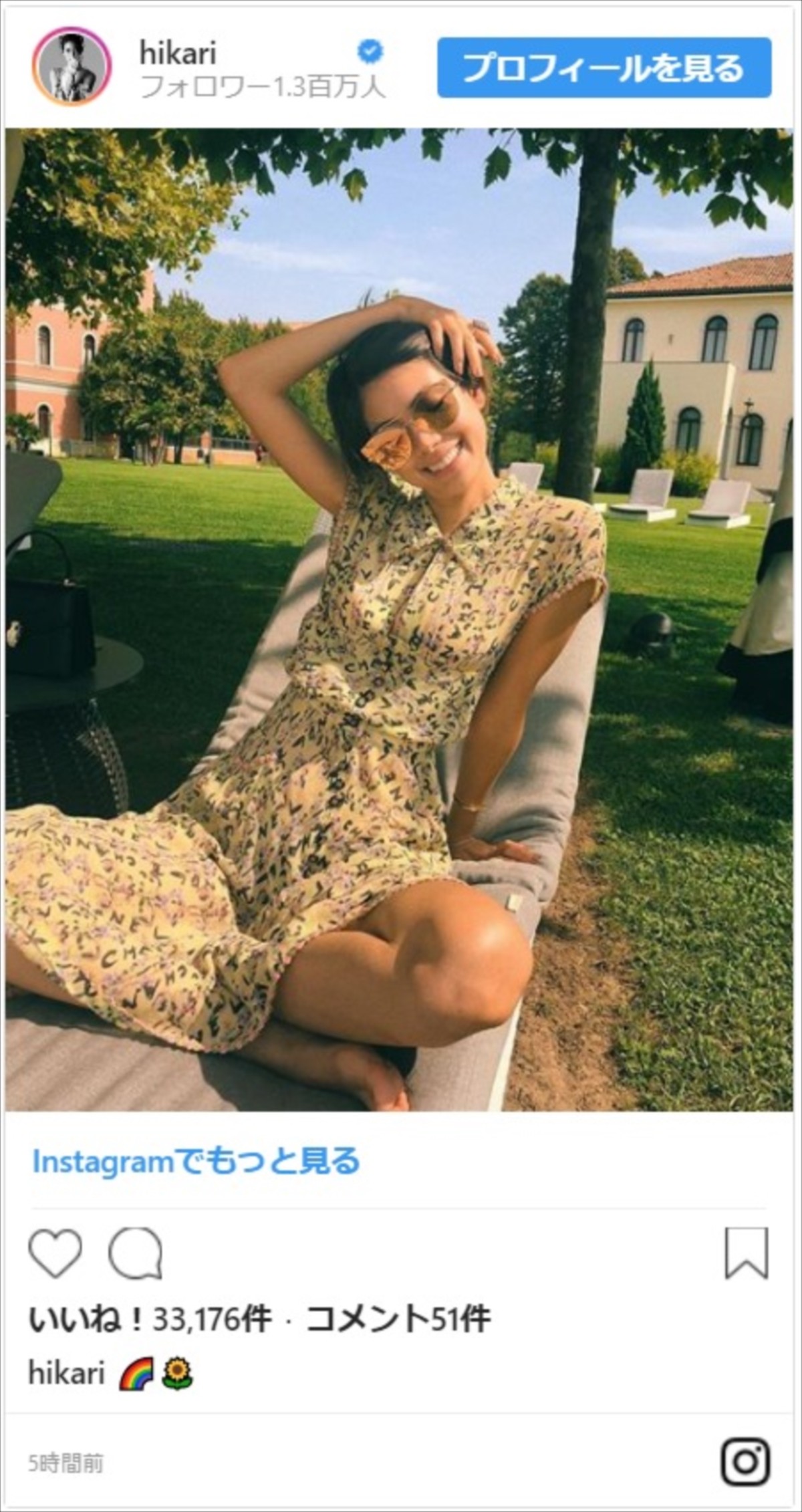Tap Instagramでもっと見る link
Image resolution: width=802 pixels, height=1512 pixels.
click(196, 1161)
